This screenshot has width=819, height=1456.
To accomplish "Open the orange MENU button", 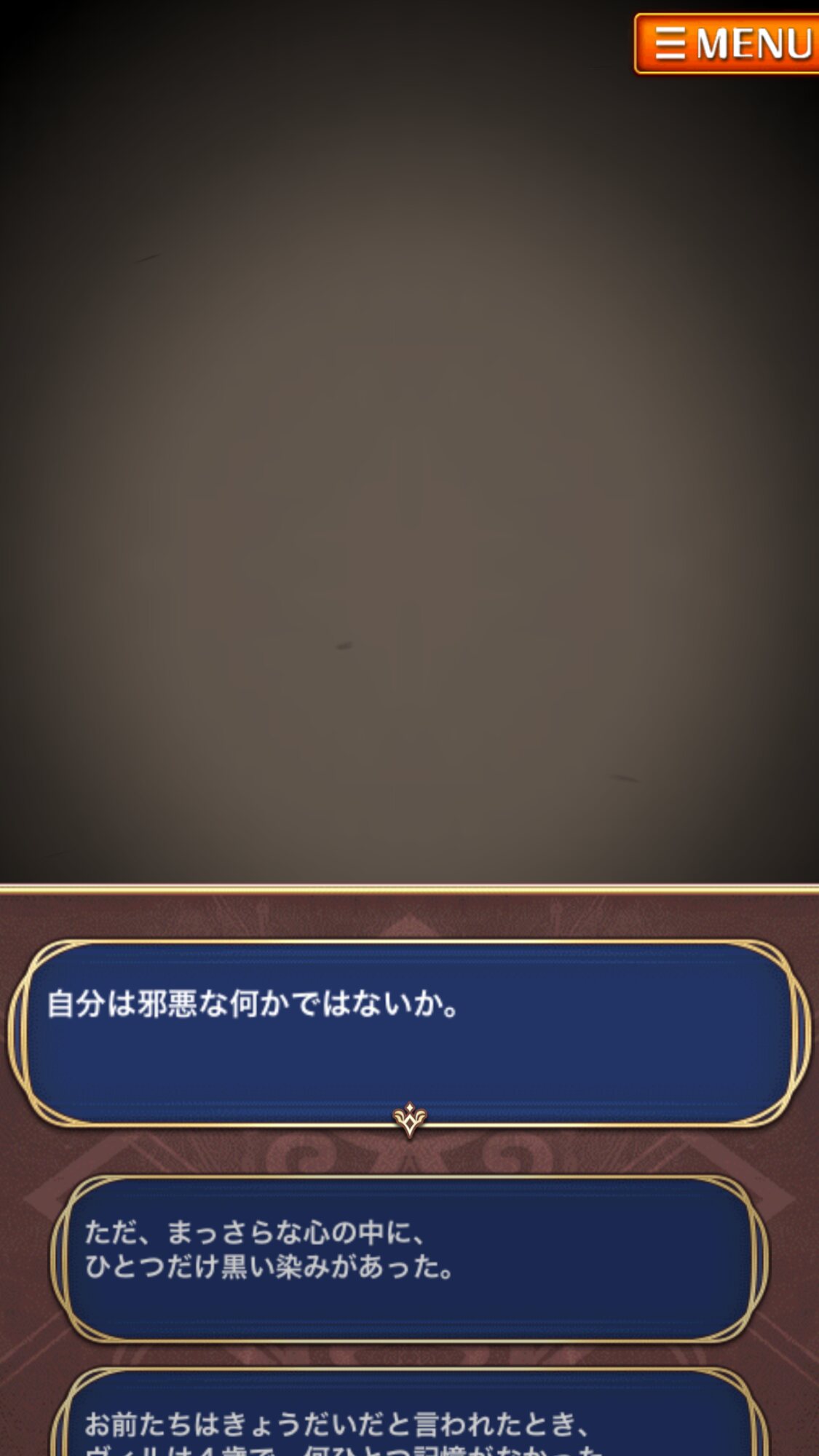I will 728,44.
